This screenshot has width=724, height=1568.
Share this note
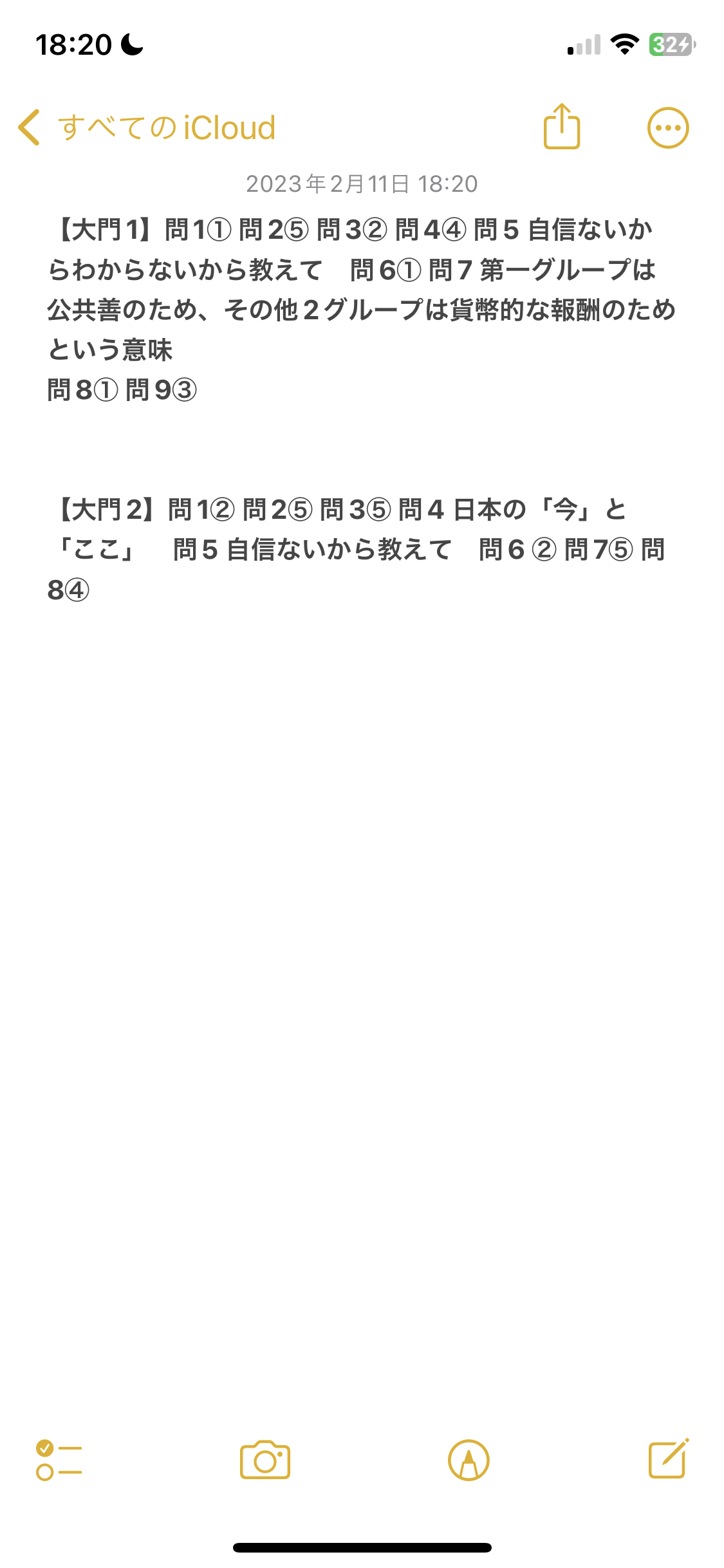point(562,127)
